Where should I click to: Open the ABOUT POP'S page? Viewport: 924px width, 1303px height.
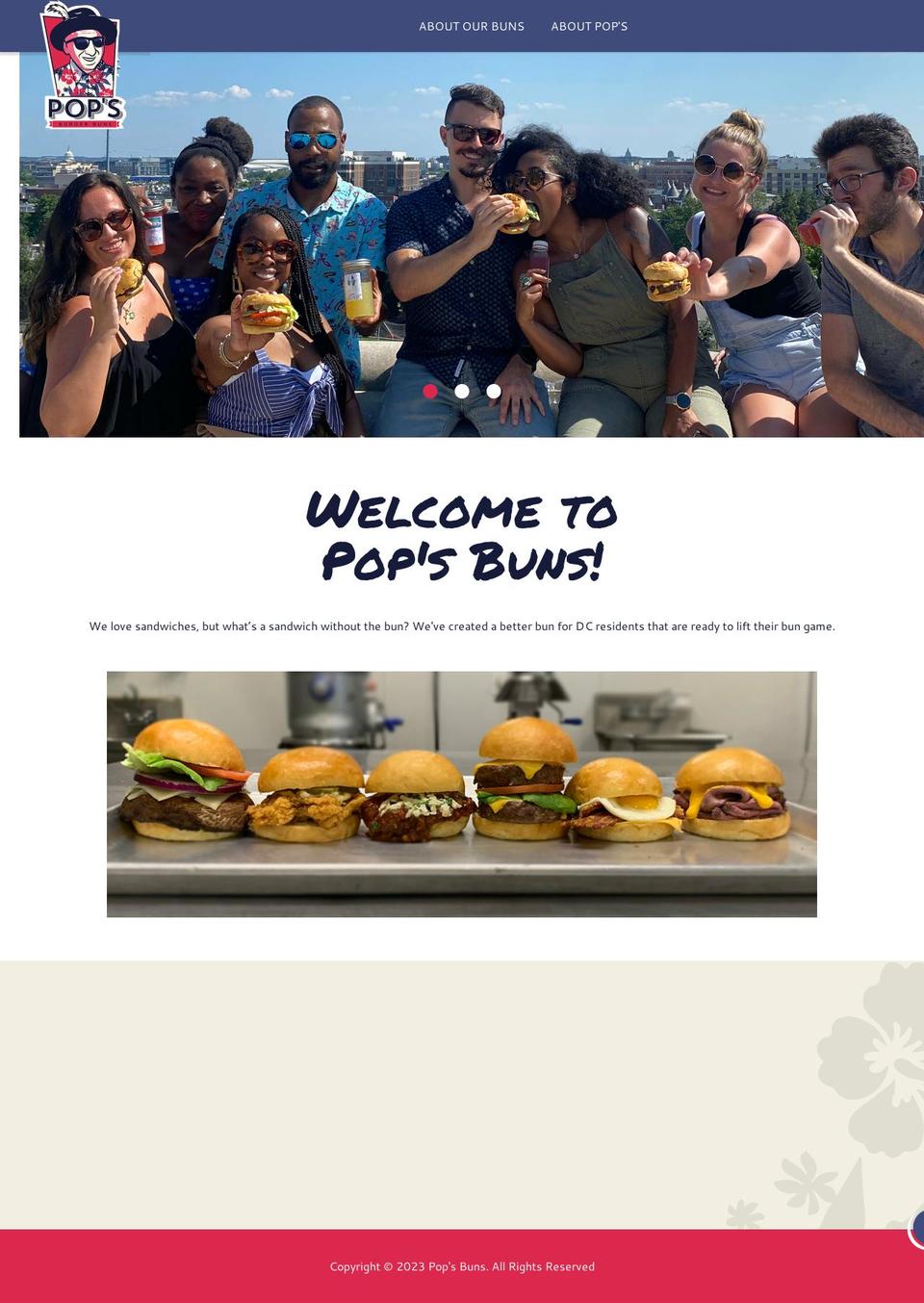(x=588, y=26)
